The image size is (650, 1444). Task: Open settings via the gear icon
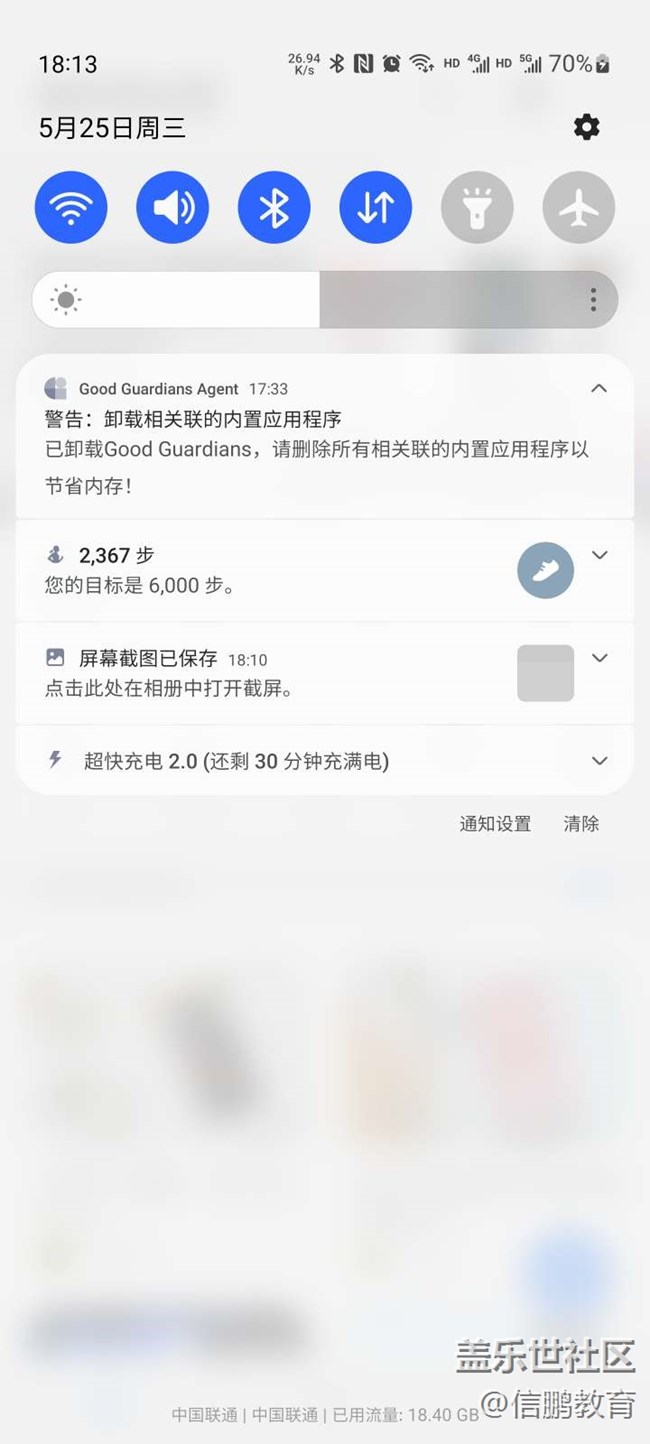(586, 127)
